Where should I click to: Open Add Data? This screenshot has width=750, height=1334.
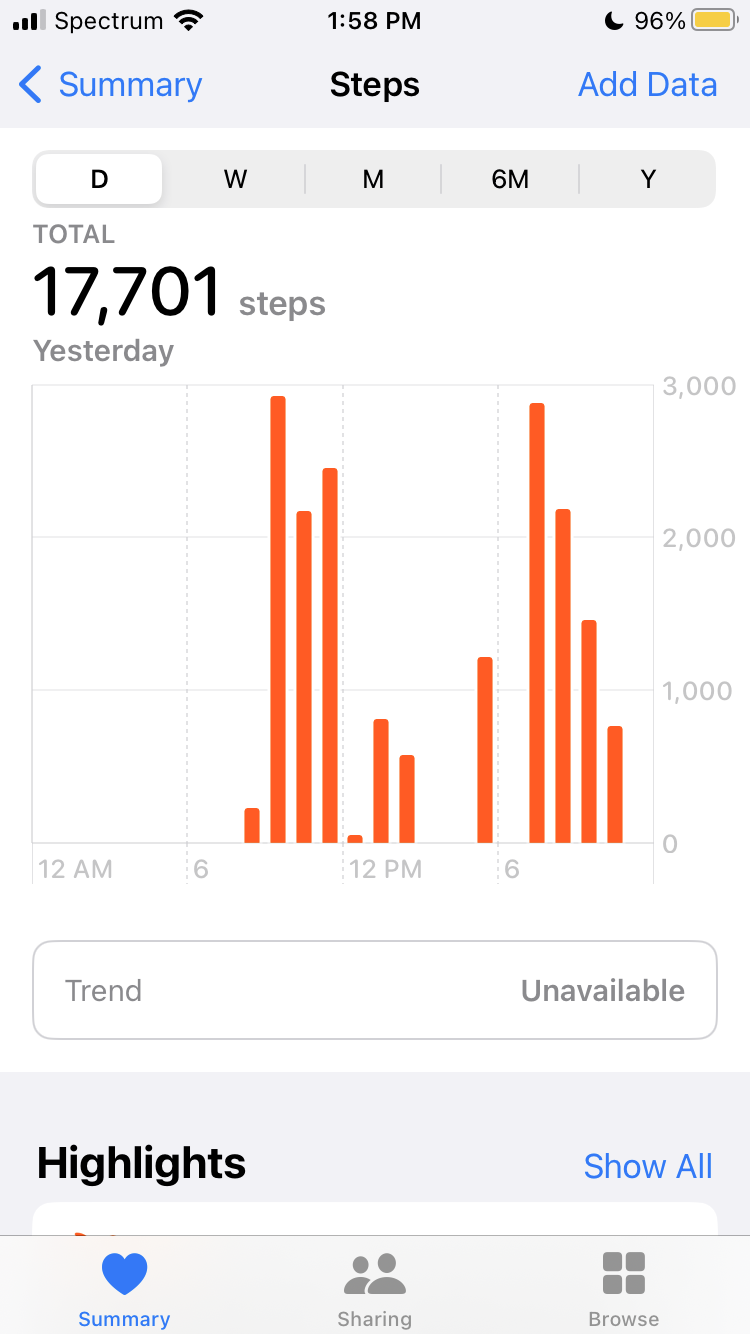pos(647,85)
